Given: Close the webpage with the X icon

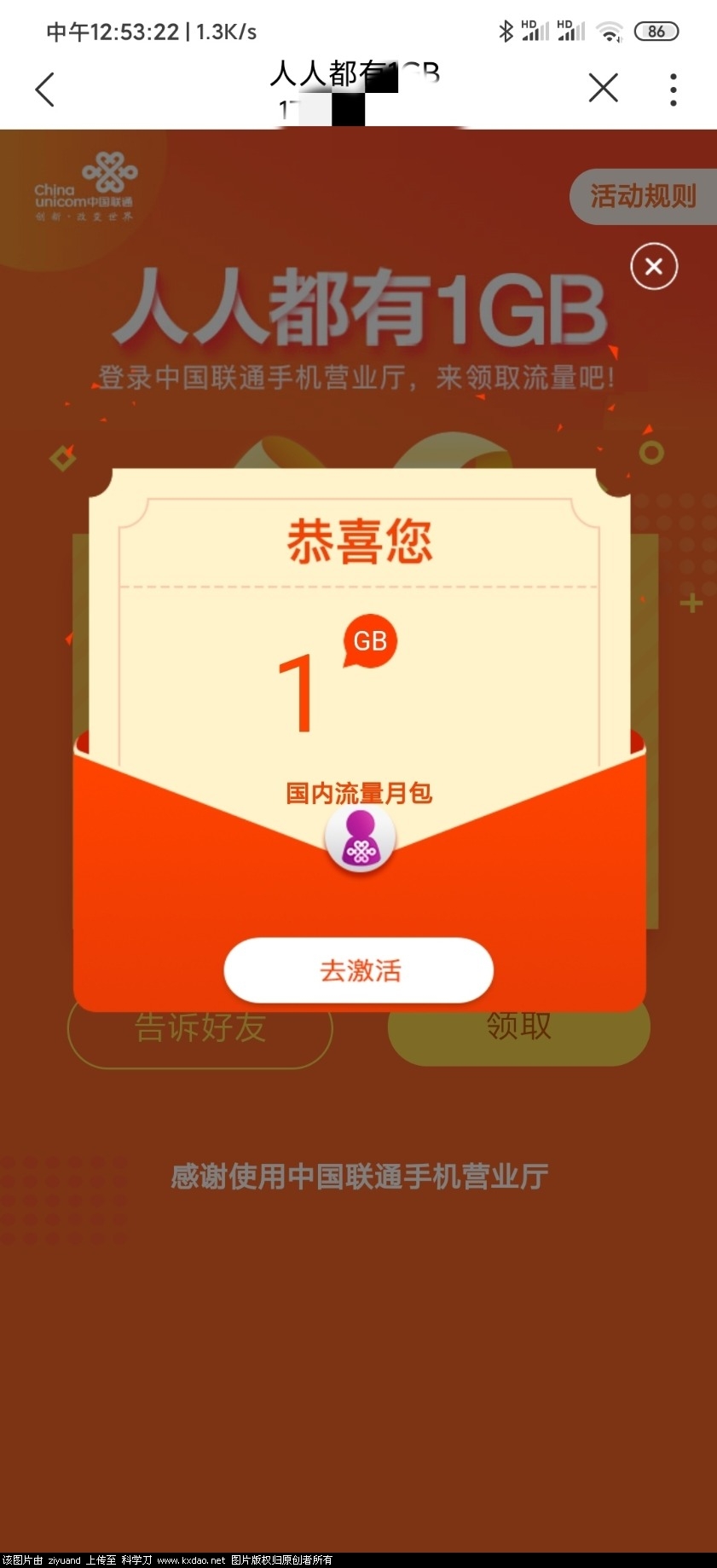Looking at the screenshot, I should point(604,88).
